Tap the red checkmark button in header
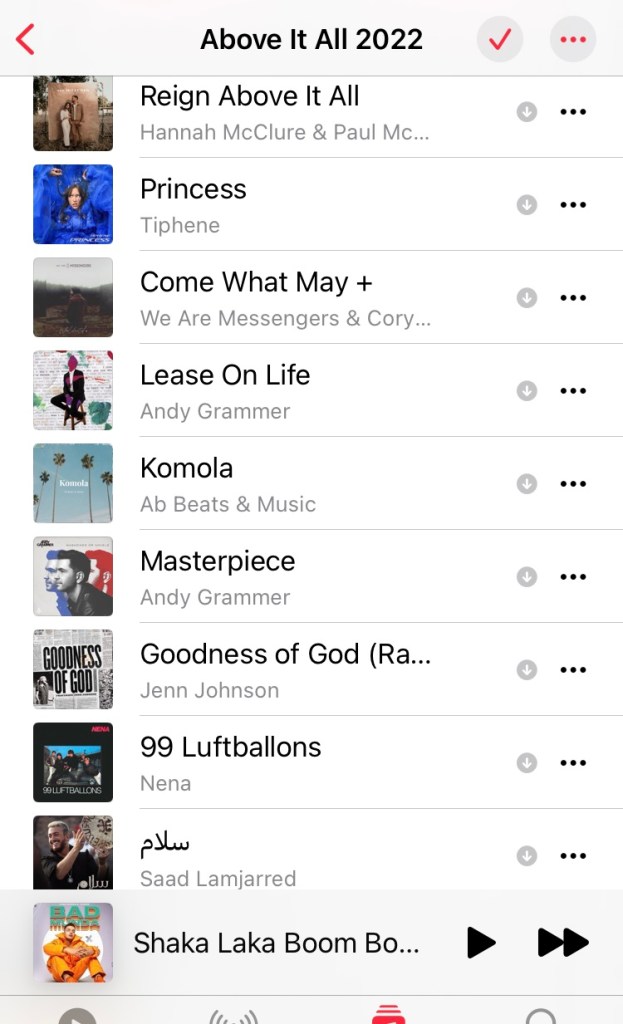 click(499, 40)
